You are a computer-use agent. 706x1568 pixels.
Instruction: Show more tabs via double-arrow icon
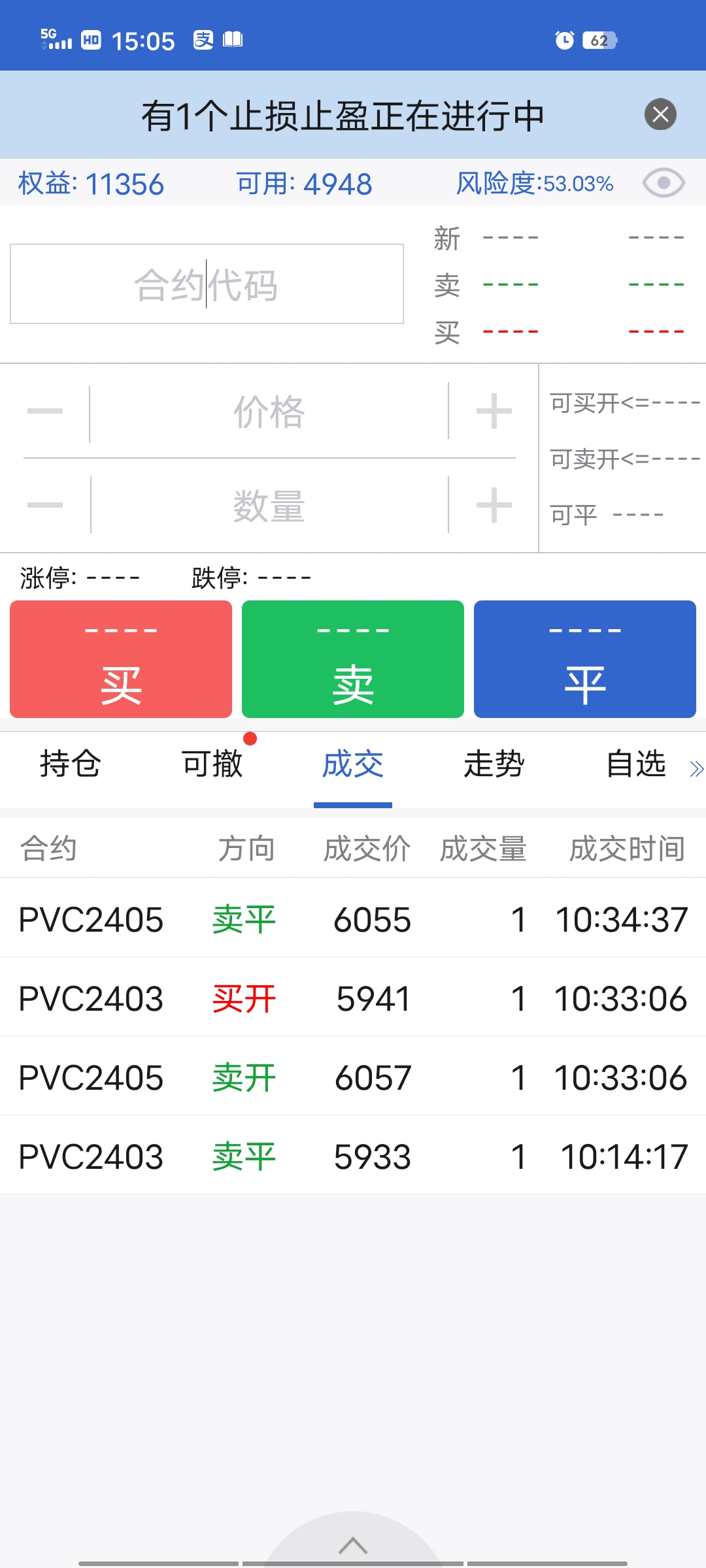tap(696, 769)
